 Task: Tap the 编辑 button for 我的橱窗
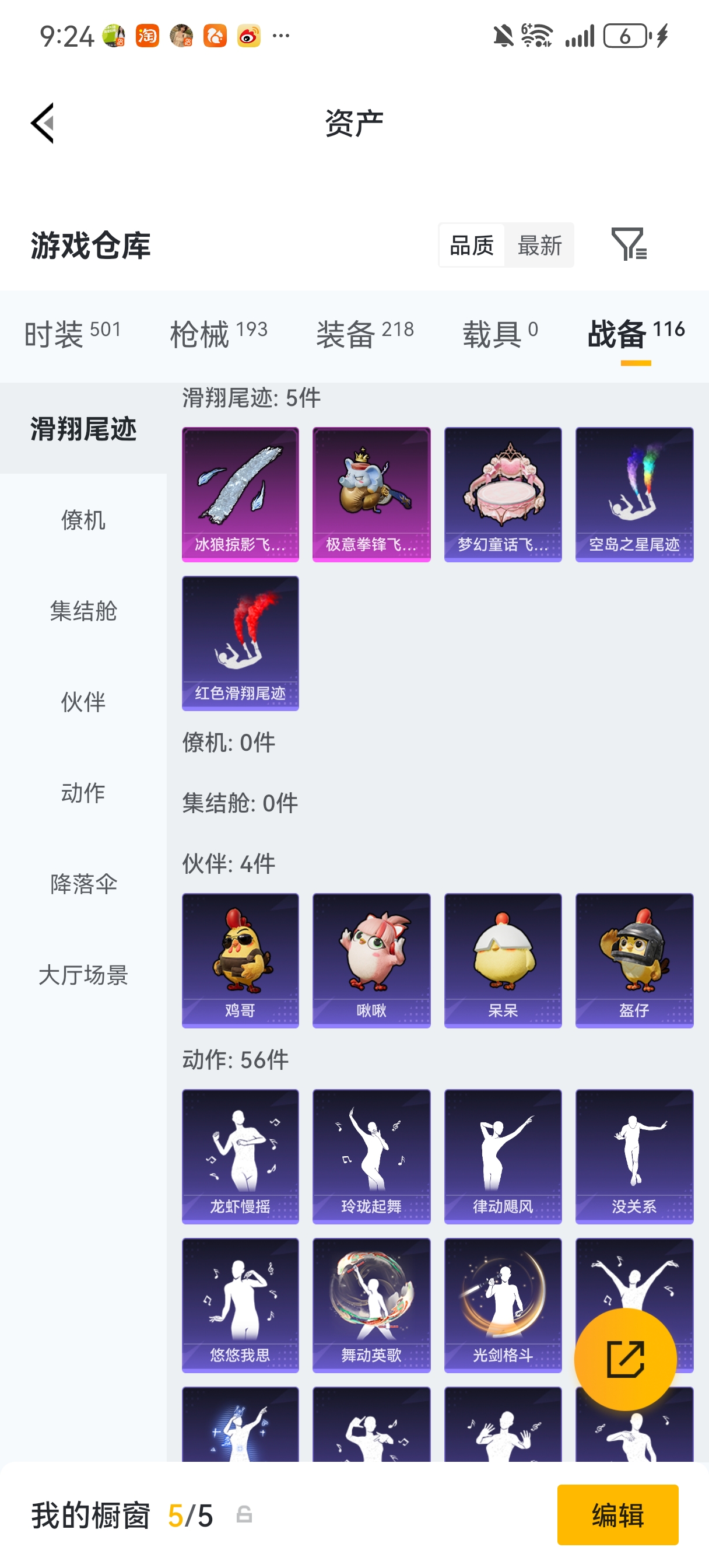(617, 1514)
